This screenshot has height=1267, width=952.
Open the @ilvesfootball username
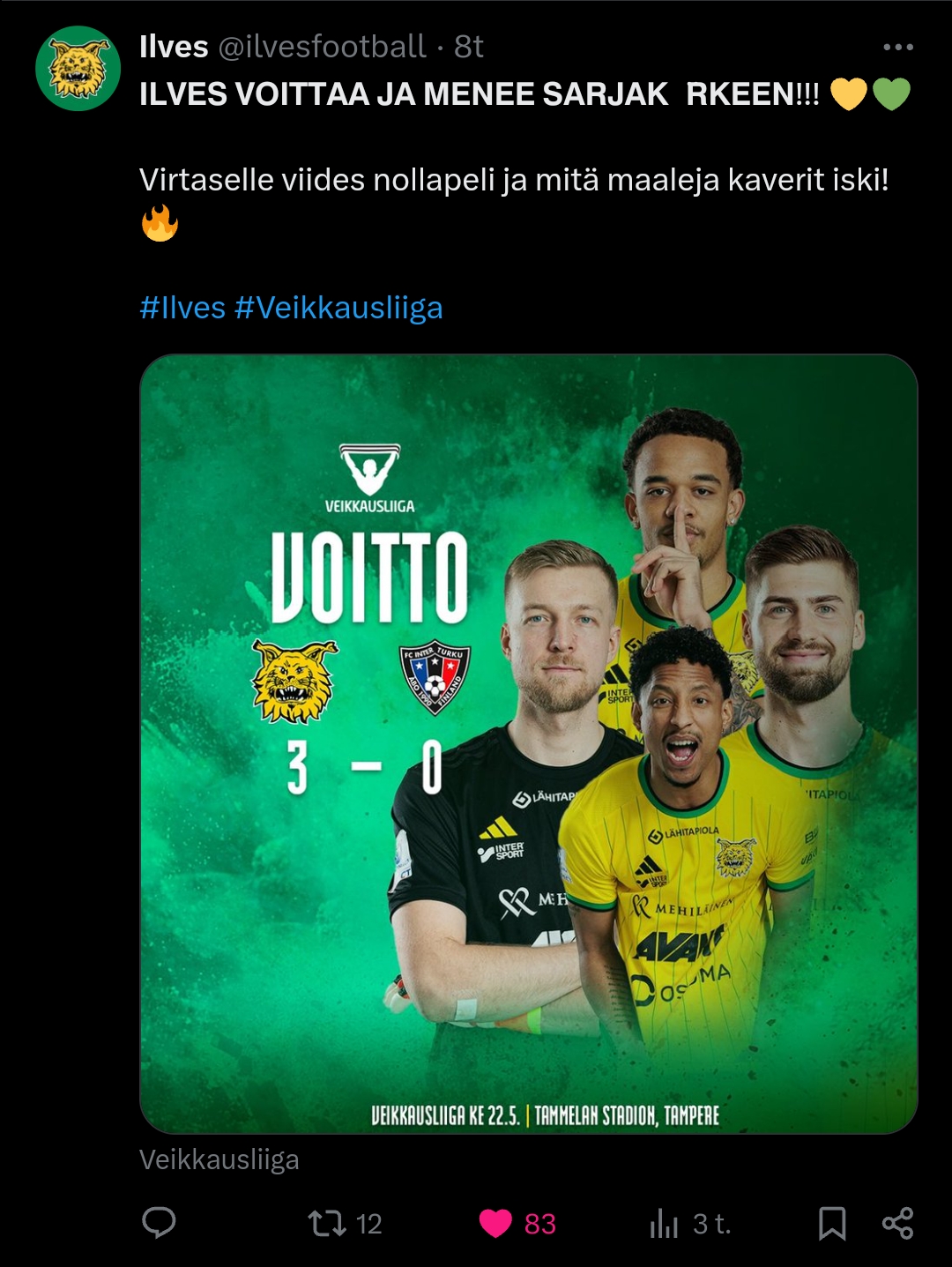point(322,47)
